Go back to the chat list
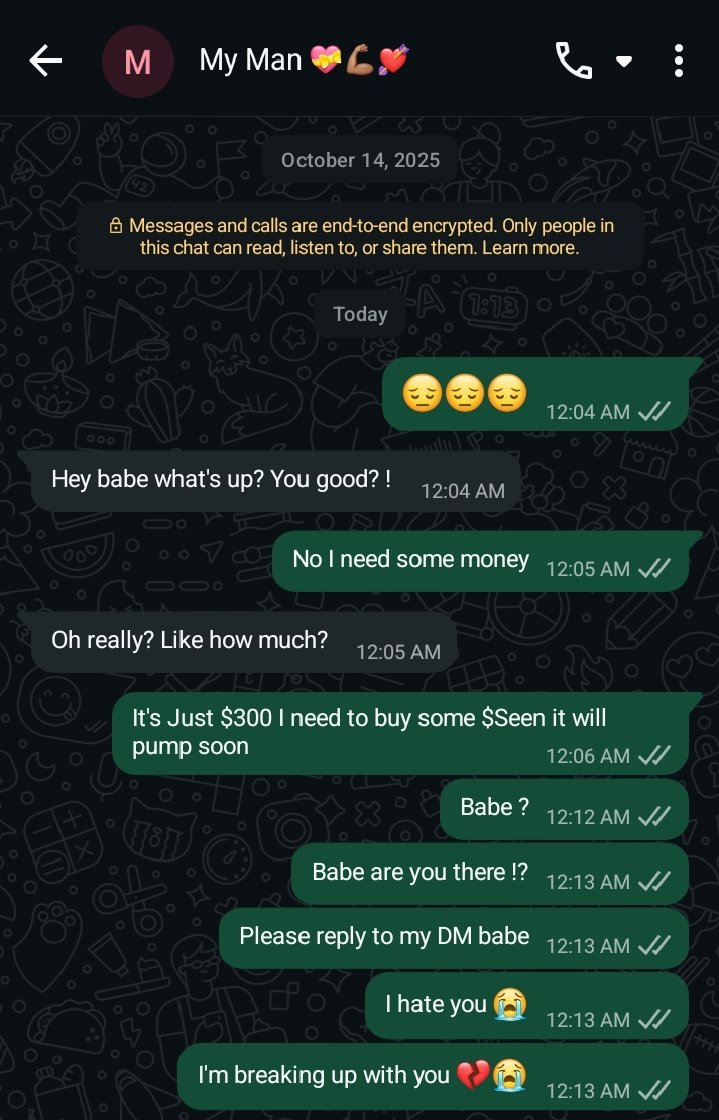Viewport: 719px width, 1120px height. [46, 61]
